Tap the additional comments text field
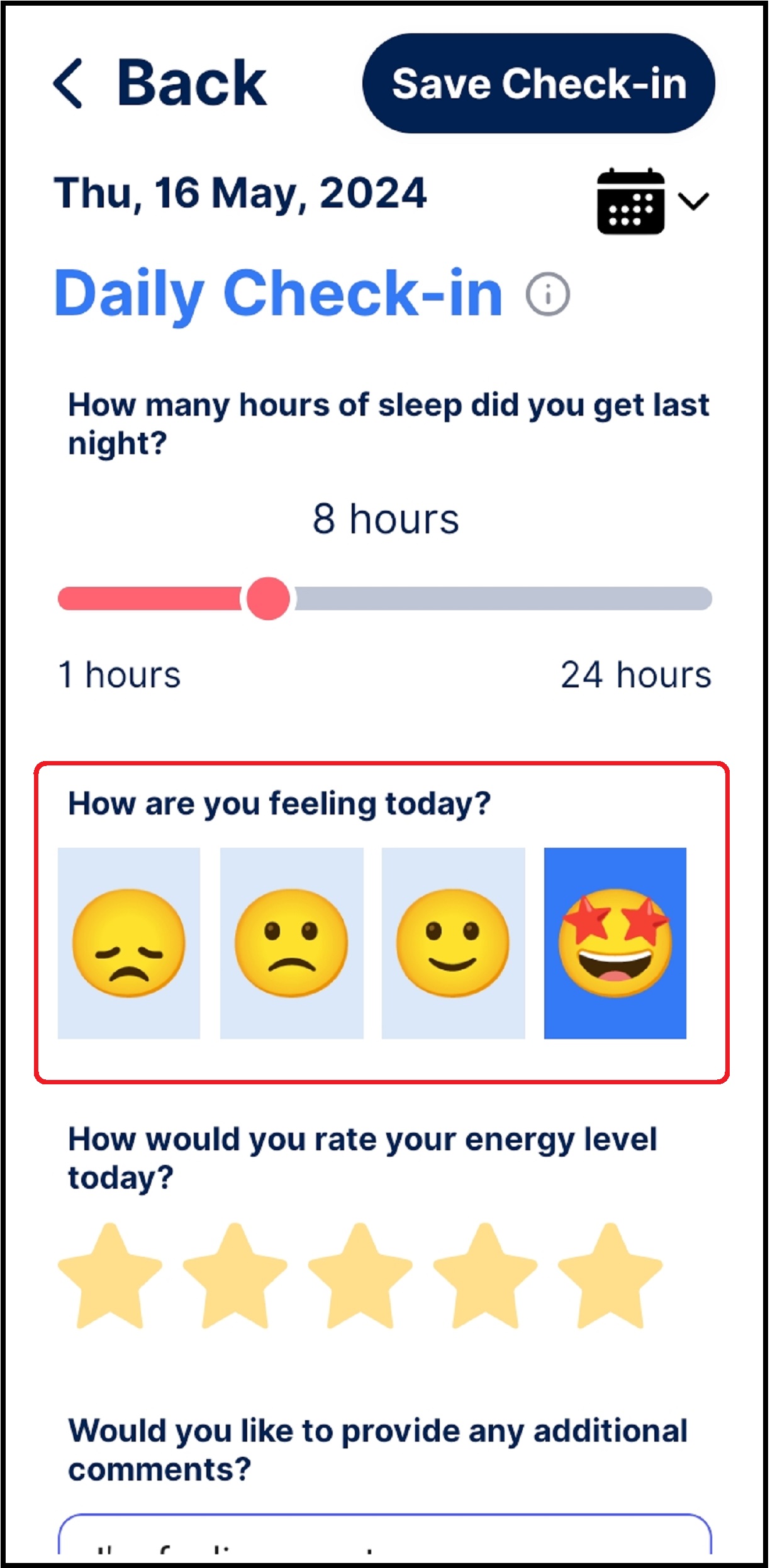The height and width of the screenshot is (1568, 770). [384, 1534]
